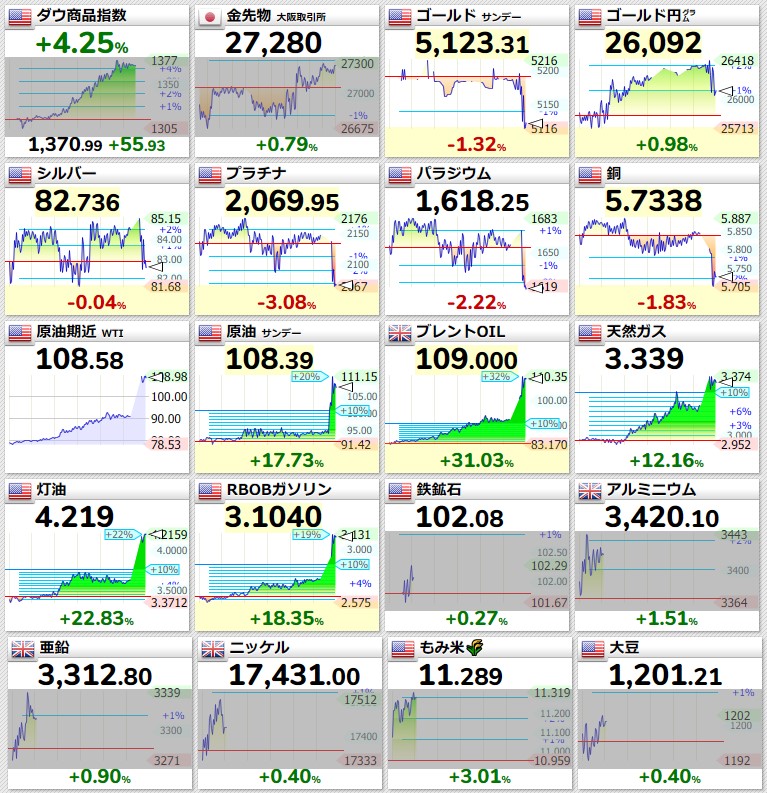Image resolution: width=767 pixels, height=793 pixels.
Task: Open the 金先物 大阪取引所 tile
Action: coord(287,81)
